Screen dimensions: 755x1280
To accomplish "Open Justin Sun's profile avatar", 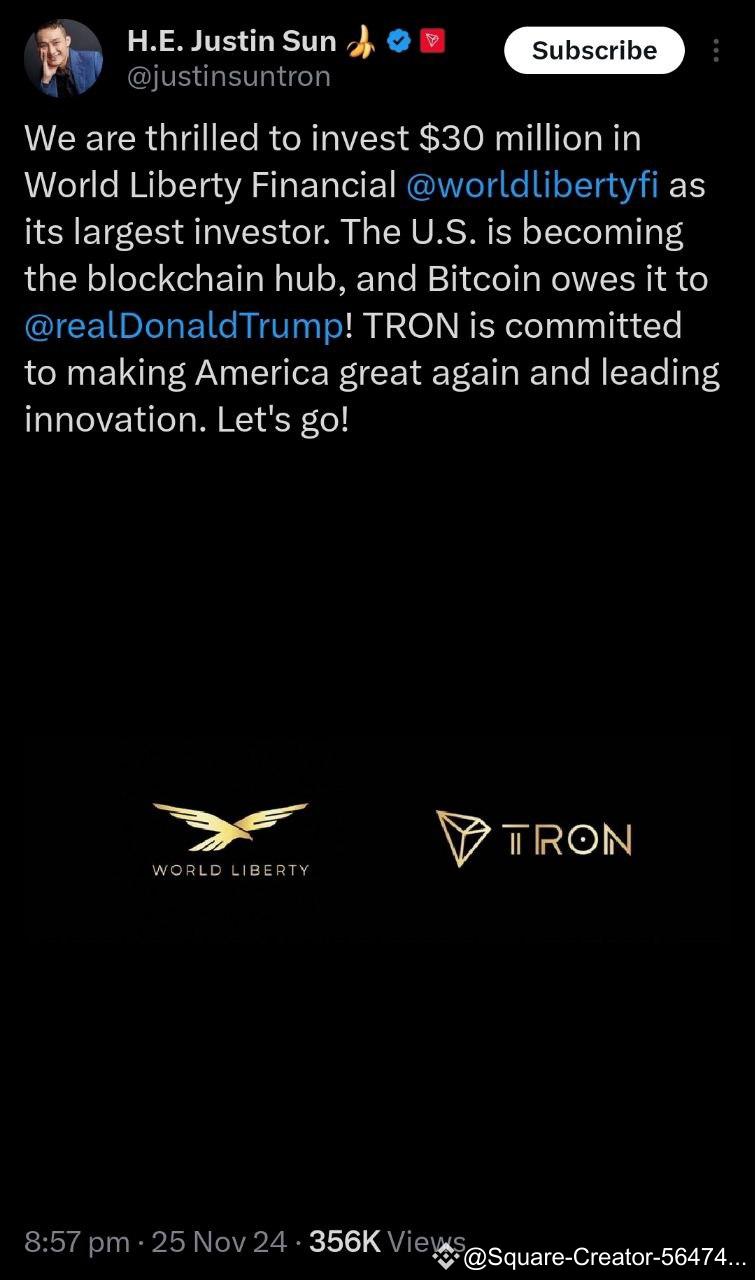I will (63, 57).
